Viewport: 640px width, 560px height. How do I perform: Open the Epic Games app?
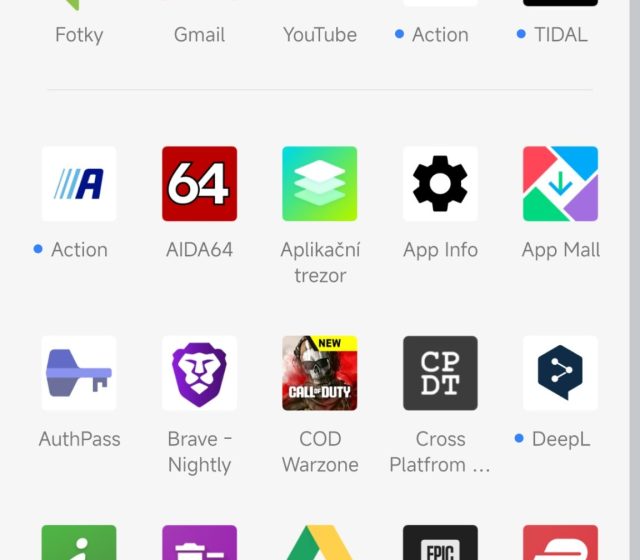440,543
